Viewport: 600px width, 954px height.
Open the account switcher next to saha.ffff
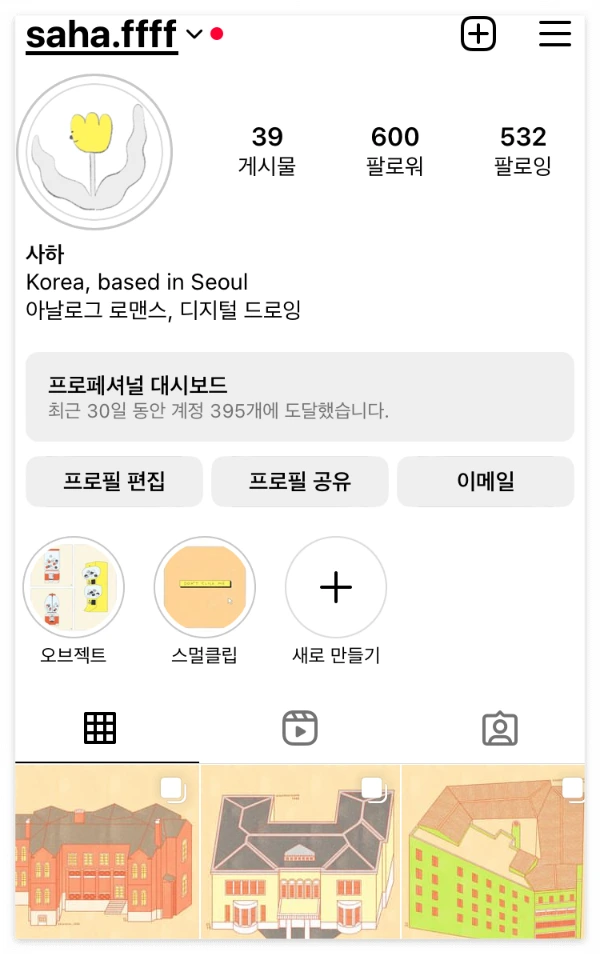[194, 34]
